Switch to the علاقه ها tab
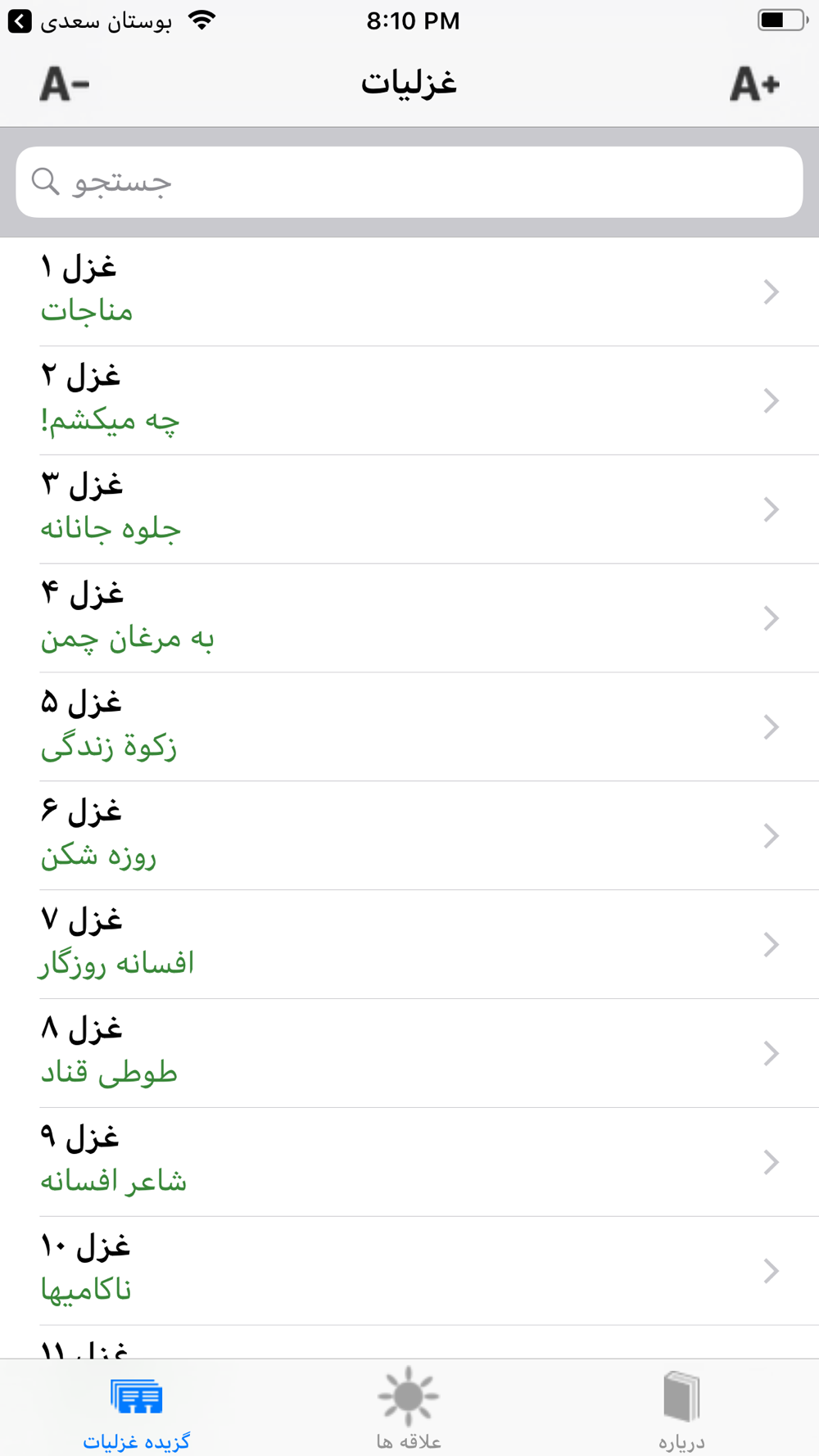The height and width of the screenshot is (1456, 819). click(x=409, y=1409)
